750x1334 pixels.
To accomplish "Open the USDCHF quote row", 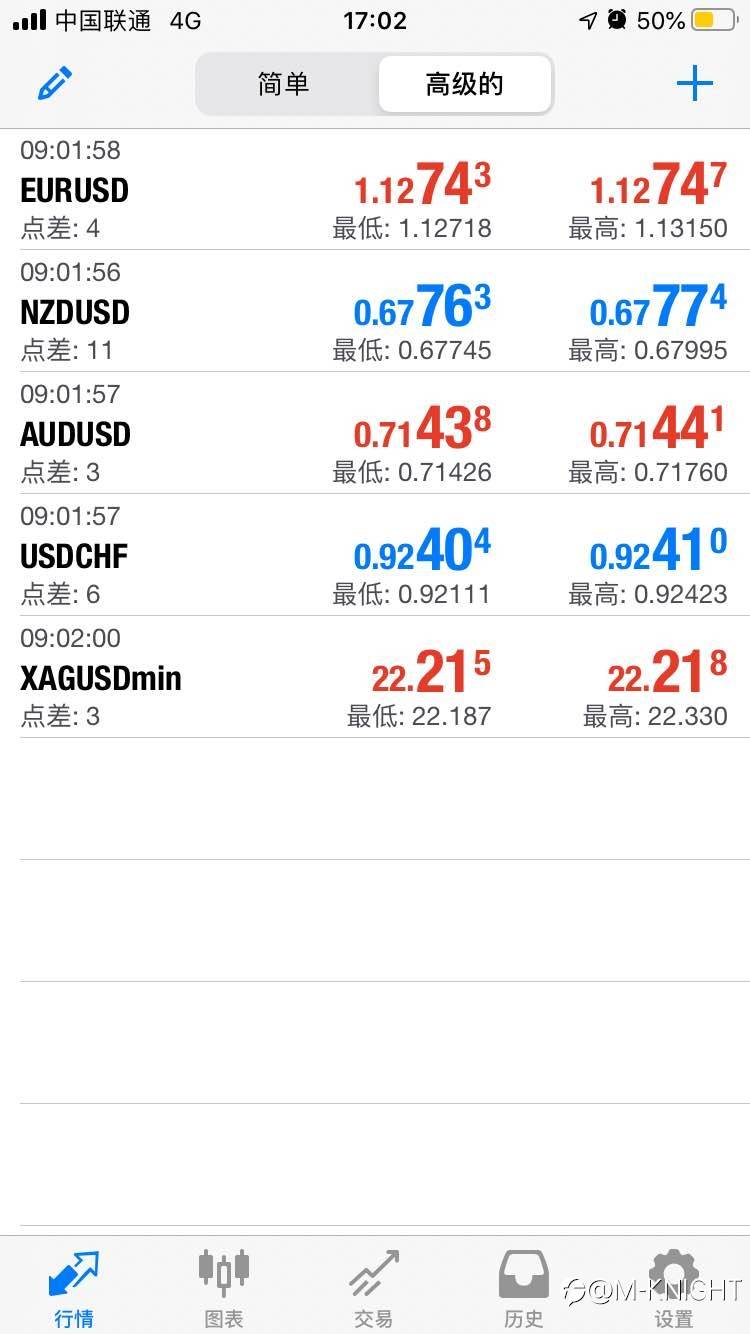I will pos(375,555).
